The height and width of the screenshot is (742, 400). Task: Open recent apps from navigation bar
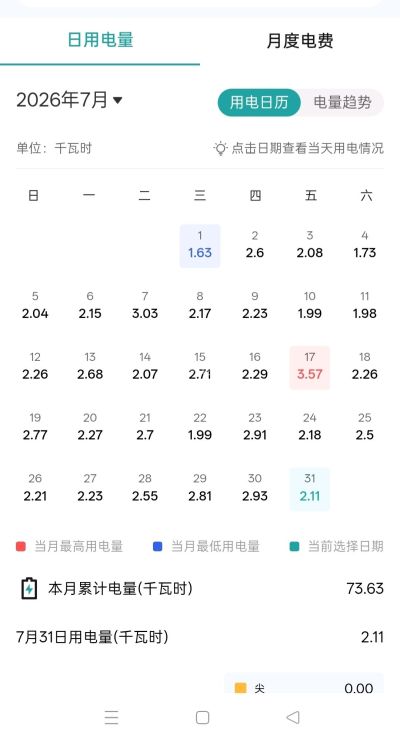[x=111, y=717]
